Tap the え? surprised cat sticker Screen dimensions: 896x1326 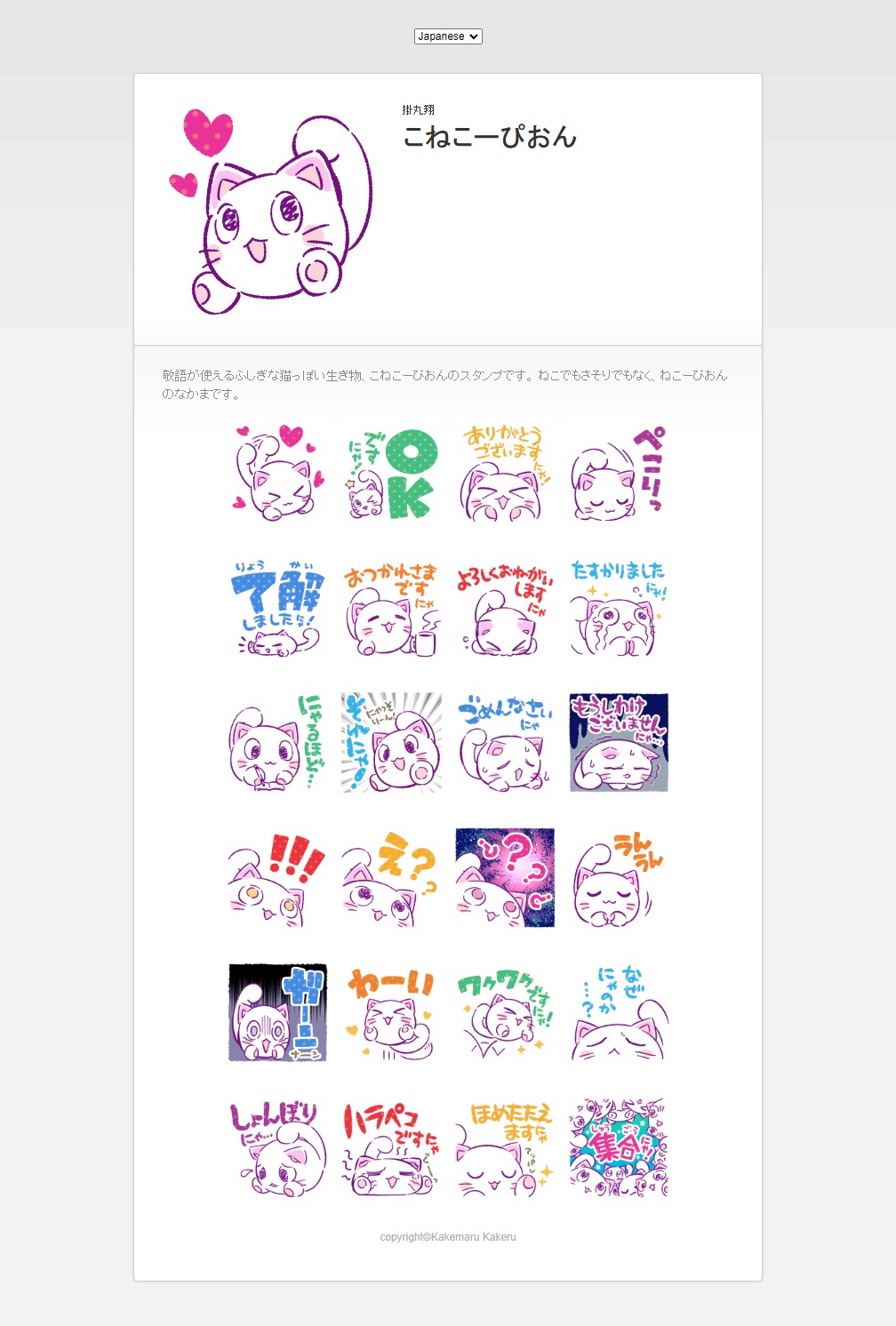pos(391,878)
